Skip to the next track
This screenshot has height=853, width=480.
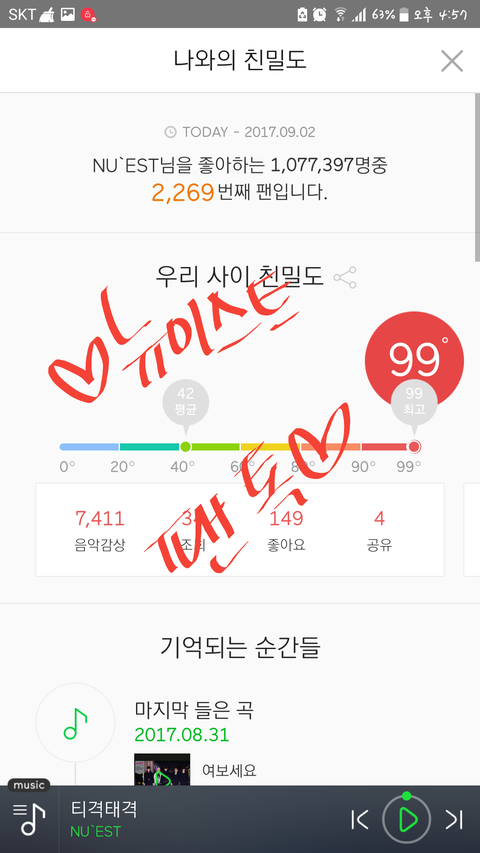point(454,819)
